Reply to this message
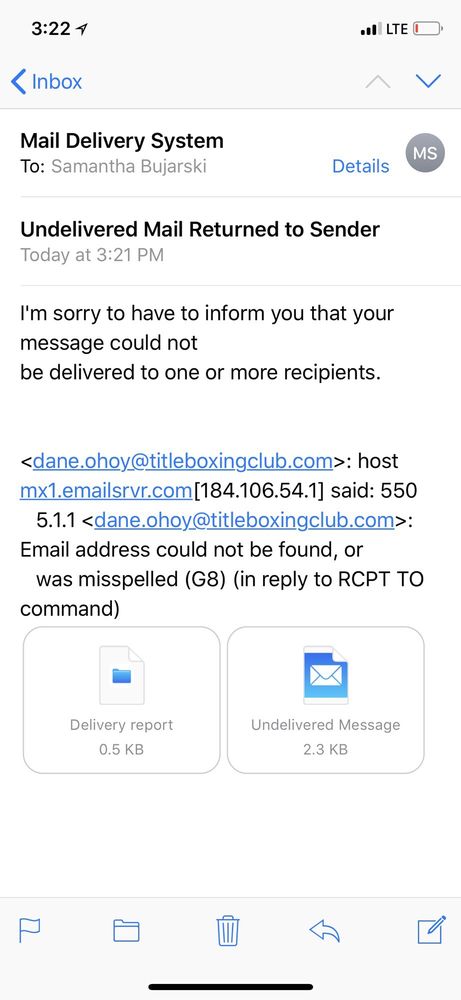 coord(325,931)
